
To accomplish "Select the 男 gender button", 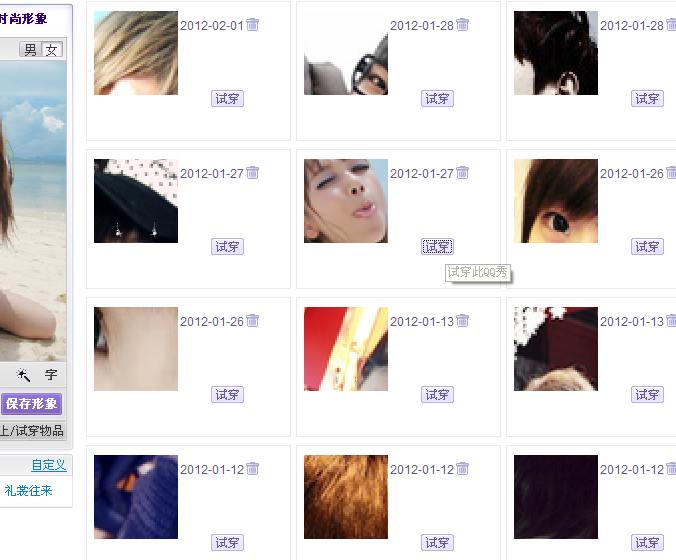I will click(30, 50).
